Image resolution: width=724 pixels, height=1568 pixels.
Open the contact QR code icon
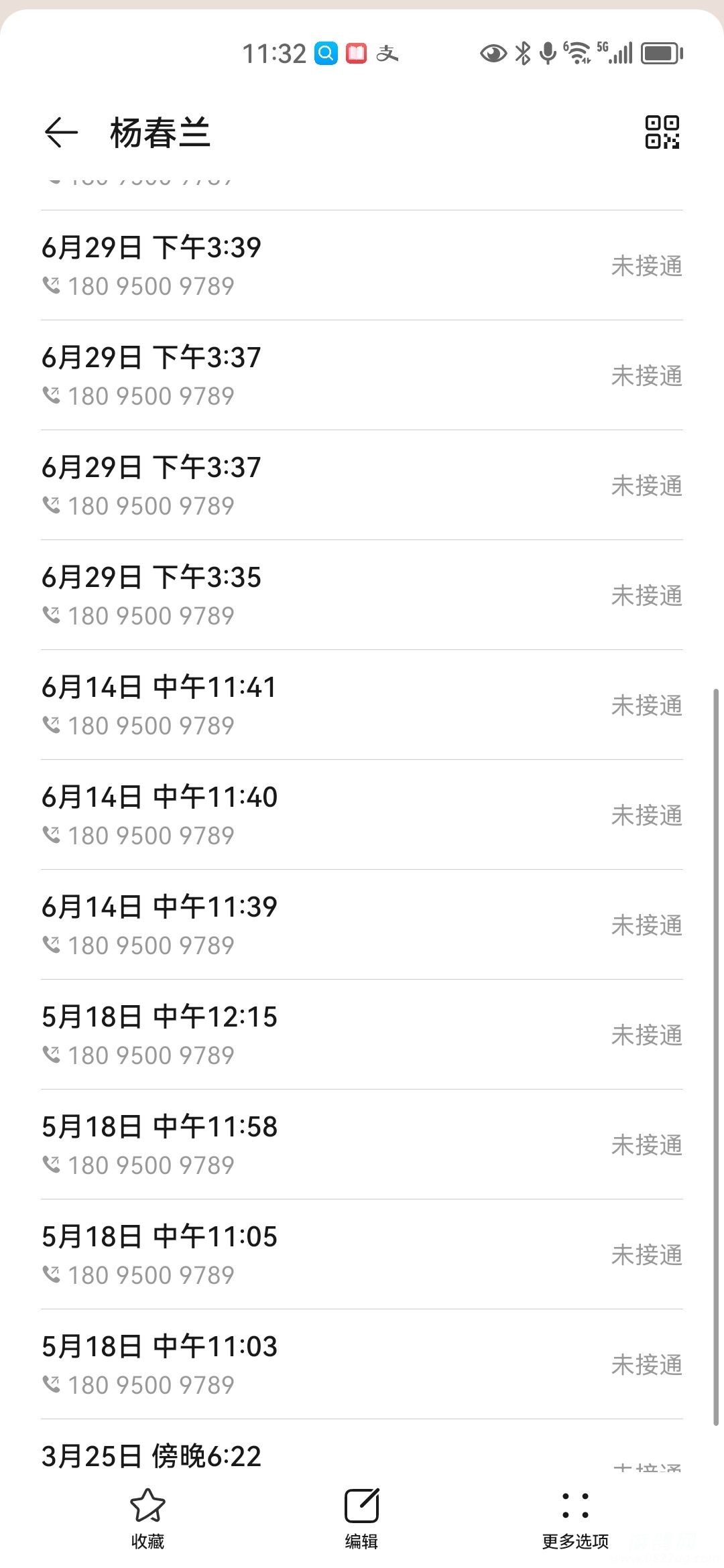[662, 132]
